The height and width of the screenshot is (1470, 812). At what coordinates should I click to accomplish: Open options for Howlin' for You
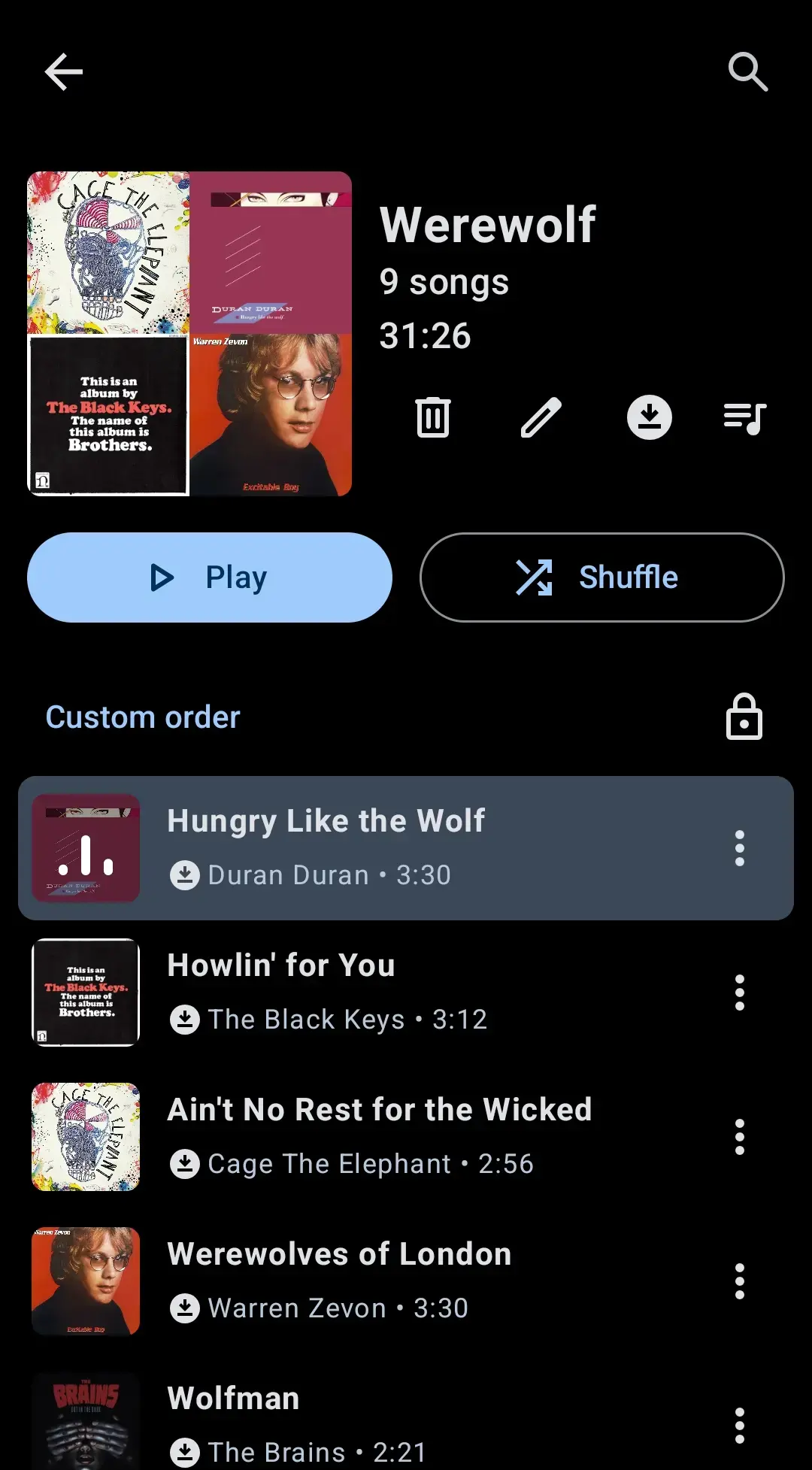[740, 993]
